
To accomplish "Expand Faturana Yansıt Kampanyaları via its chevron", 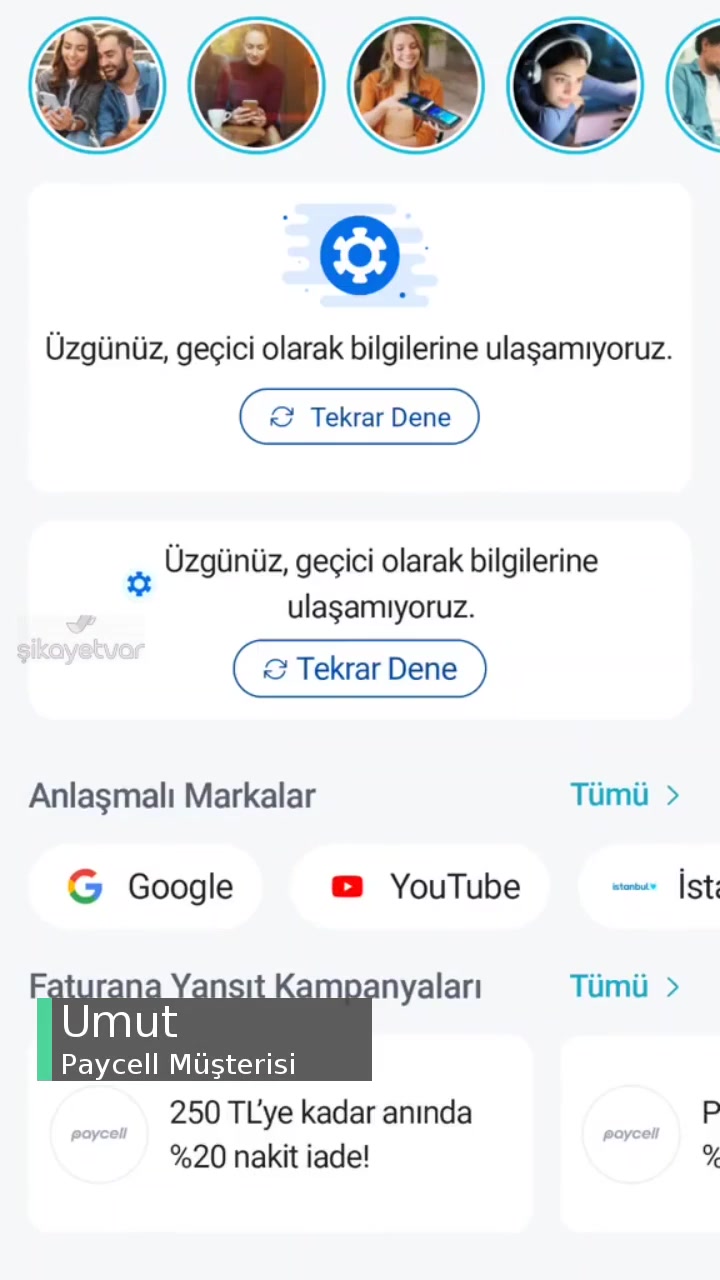I will (x=672, y=986).
